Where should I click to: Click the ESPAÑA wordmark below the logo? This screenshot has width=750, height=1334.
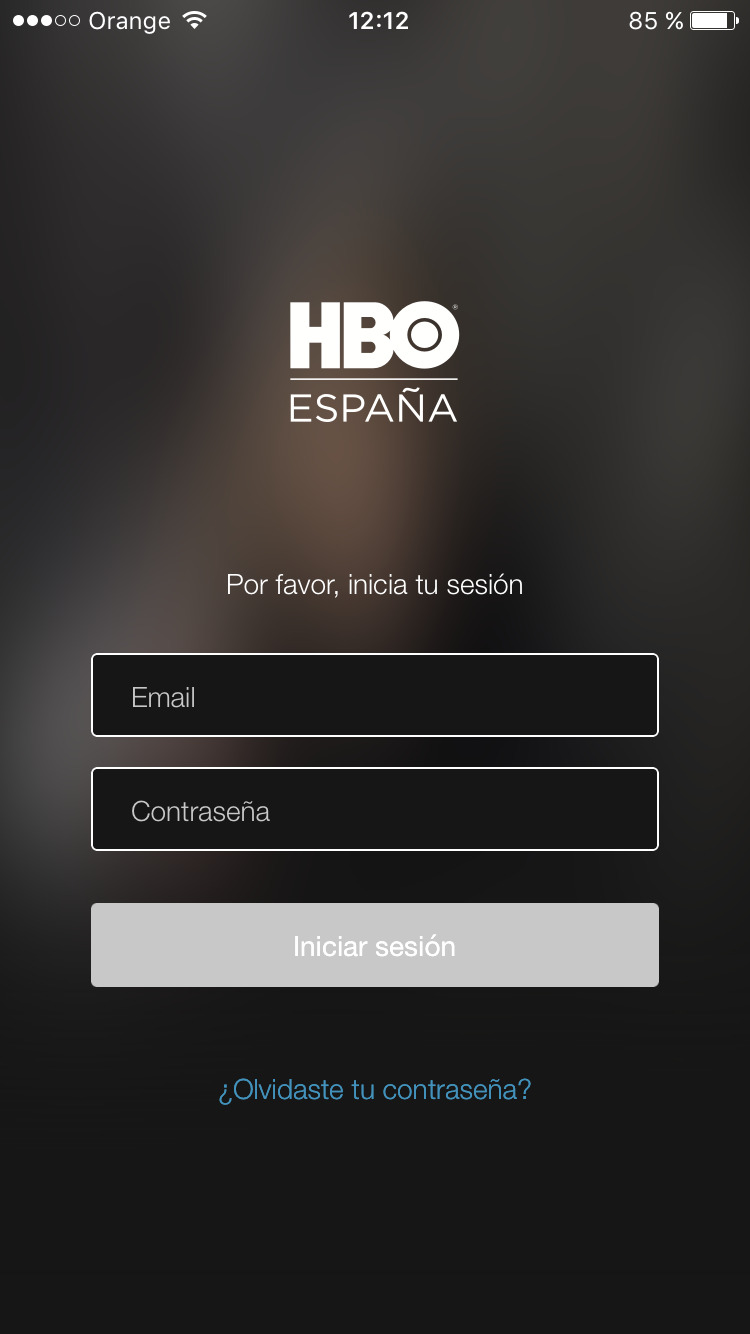click(373, 407)
